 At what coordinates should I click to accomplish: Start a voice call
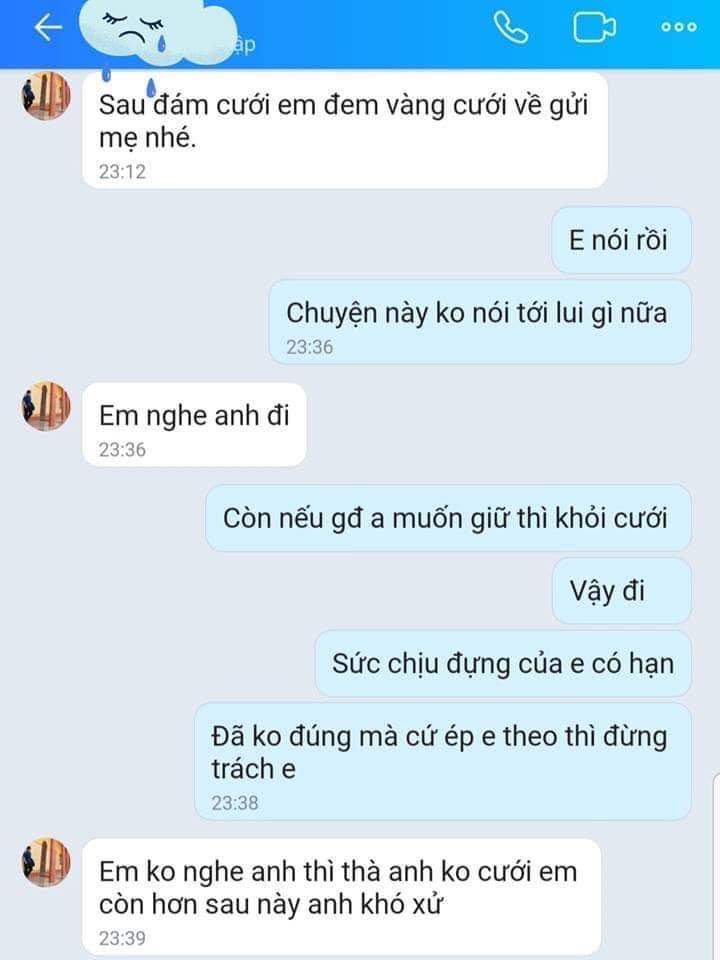coord(511,29)
